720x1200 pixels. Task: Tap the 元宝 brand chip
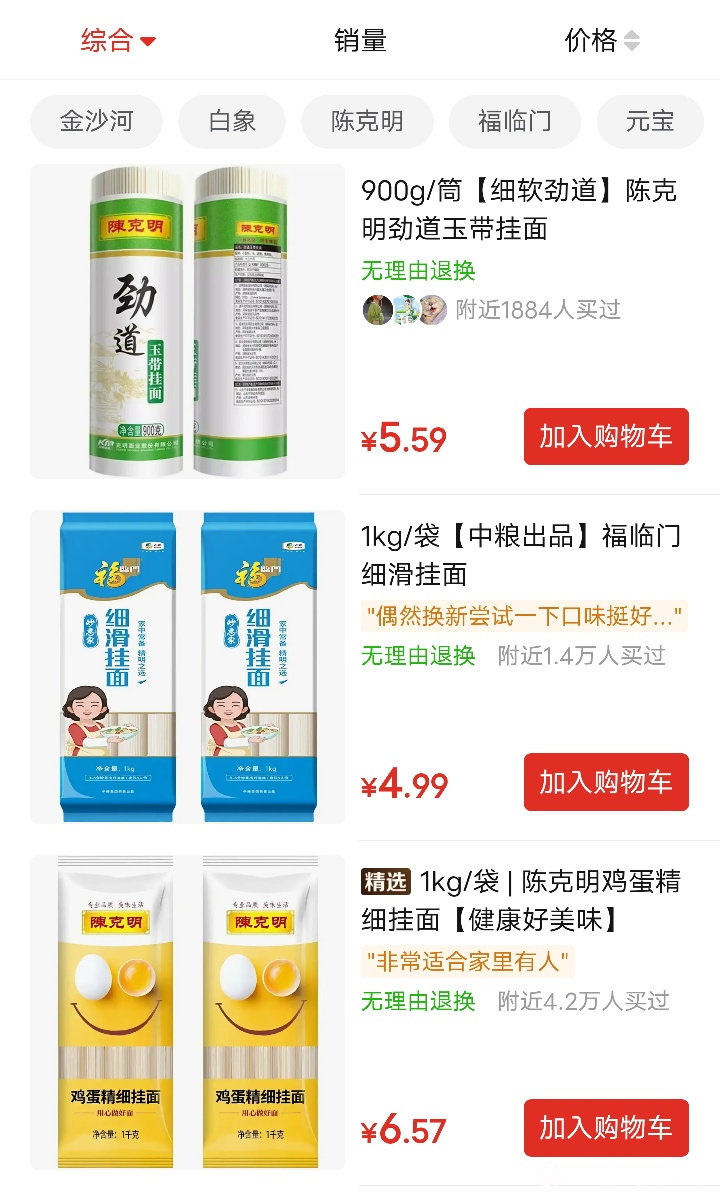point(650,122)
